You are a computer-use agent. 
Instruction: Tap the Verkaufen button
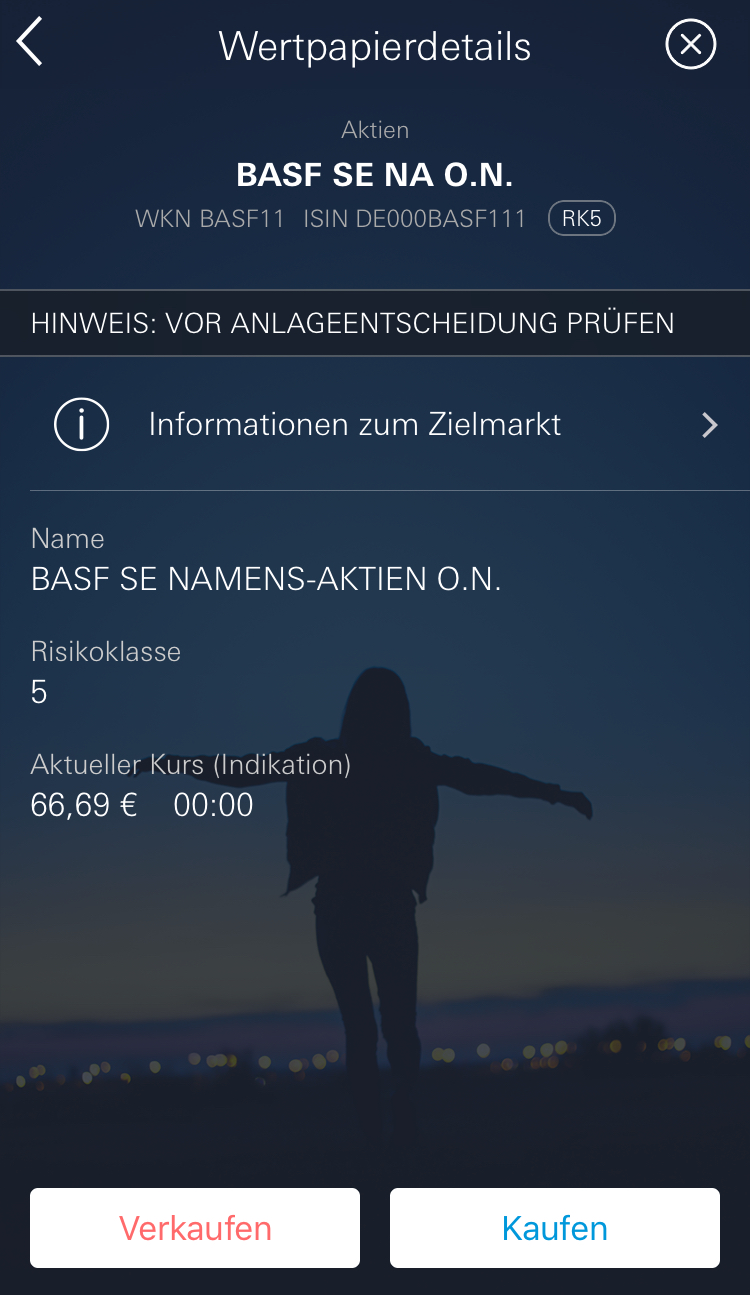pos(195,1228)
